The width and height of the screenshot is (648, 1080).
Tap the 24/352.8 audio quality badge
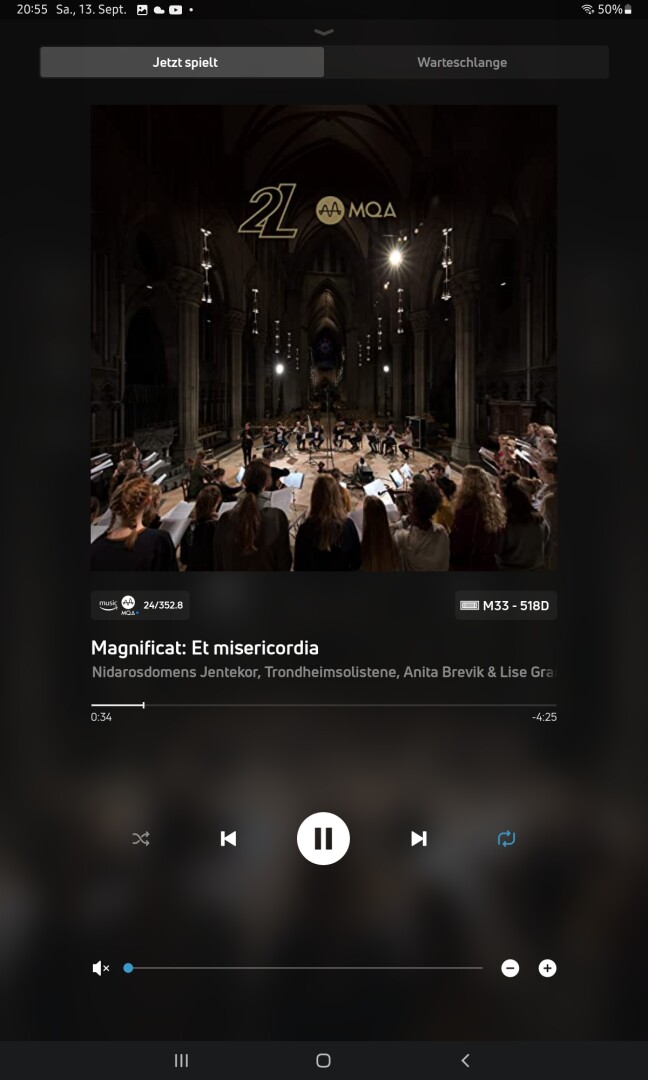coord(140,605)
